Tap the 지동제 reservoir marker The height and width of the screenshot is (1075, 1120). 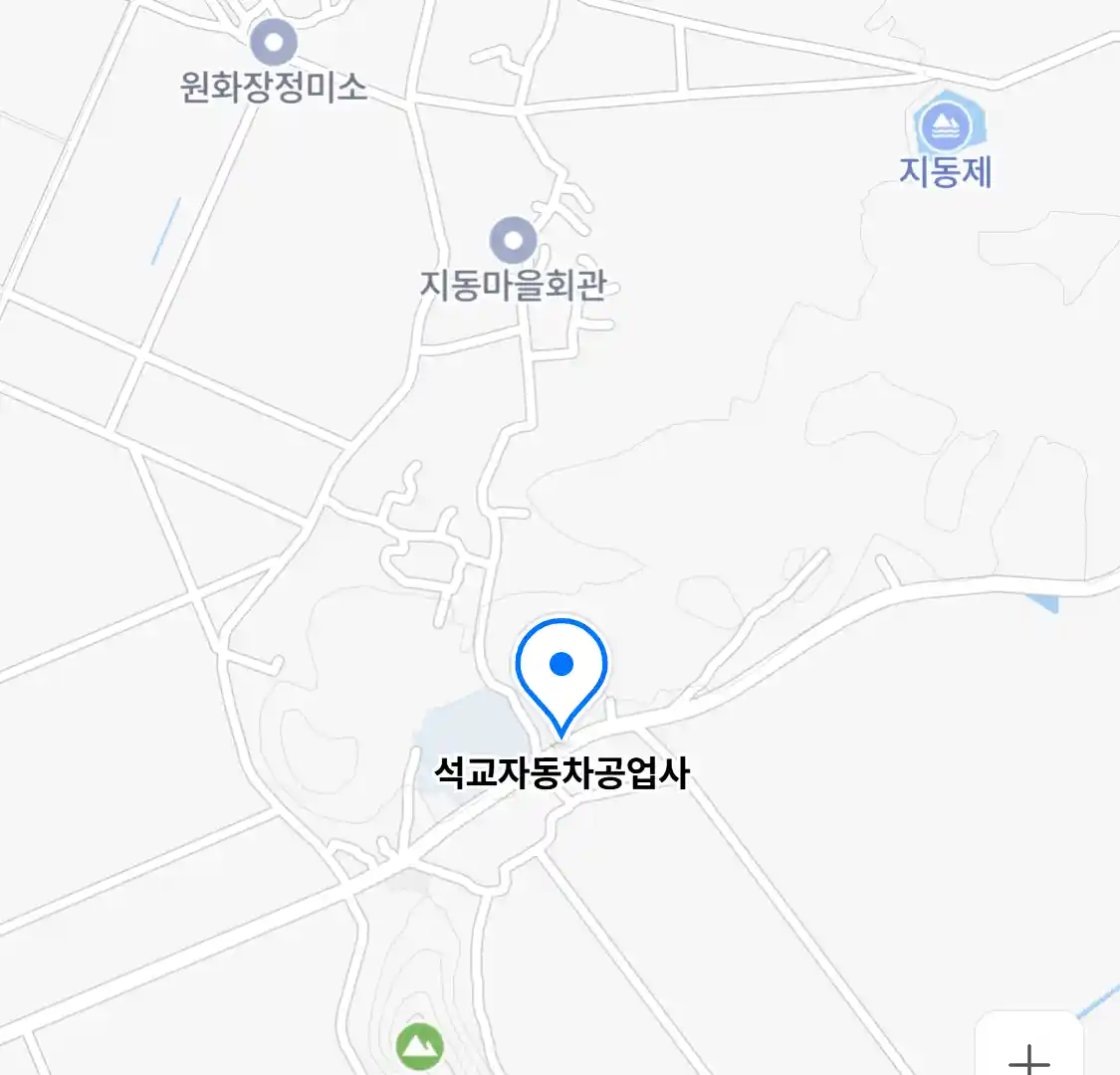(x=945, y=126)
